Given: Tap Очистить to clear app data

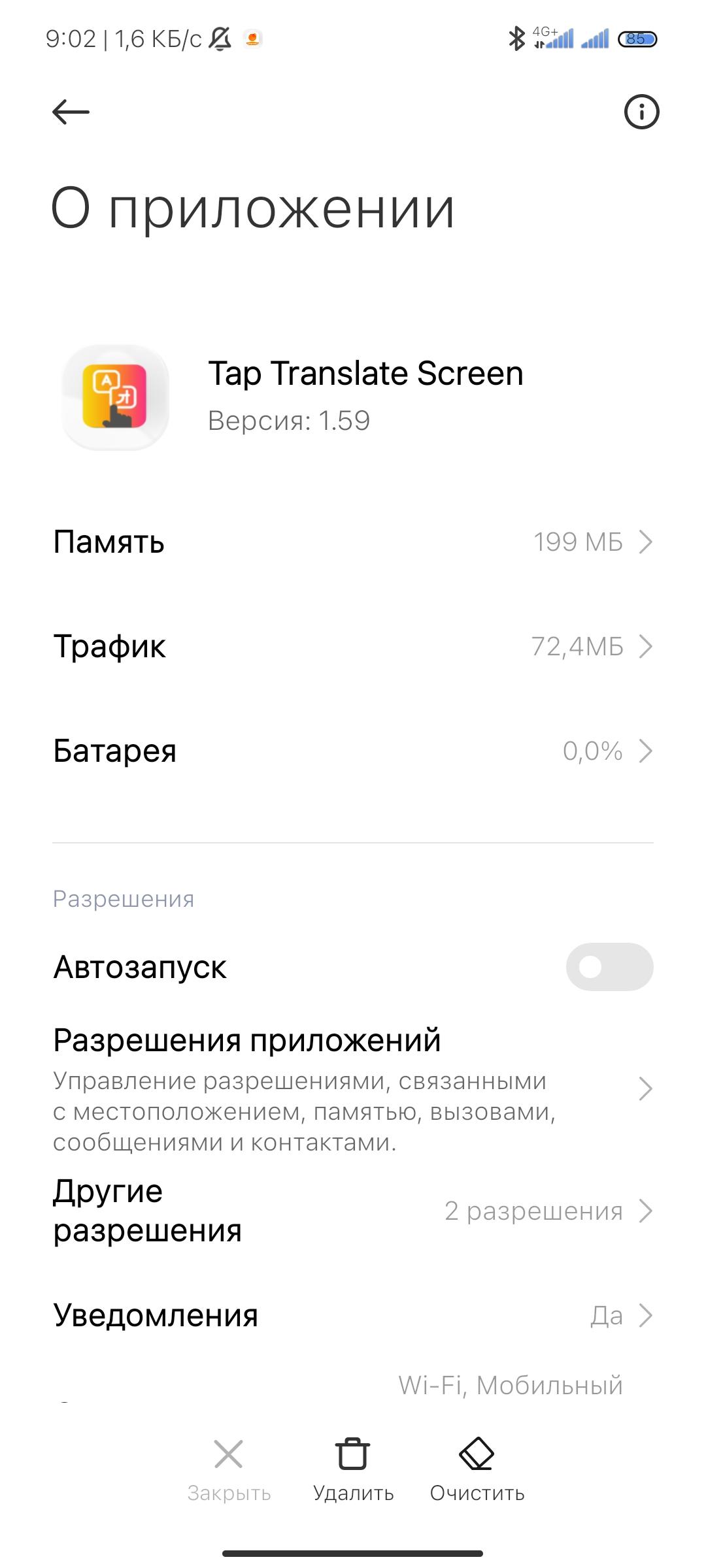Looking at the screenshot, I should pos(477,1470).
